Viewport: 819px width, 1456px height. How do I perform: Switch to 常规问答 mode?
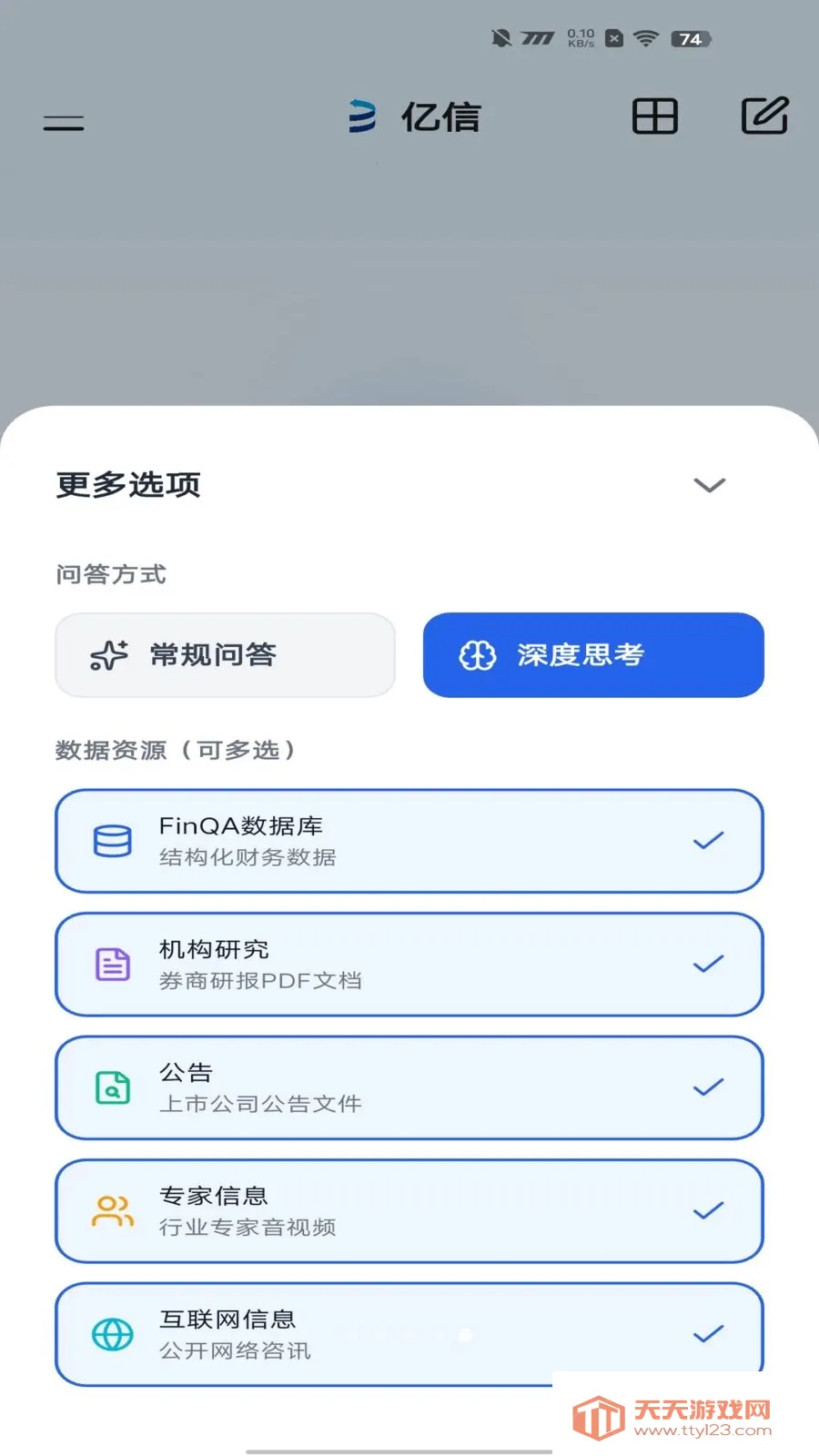pos(225,654)
